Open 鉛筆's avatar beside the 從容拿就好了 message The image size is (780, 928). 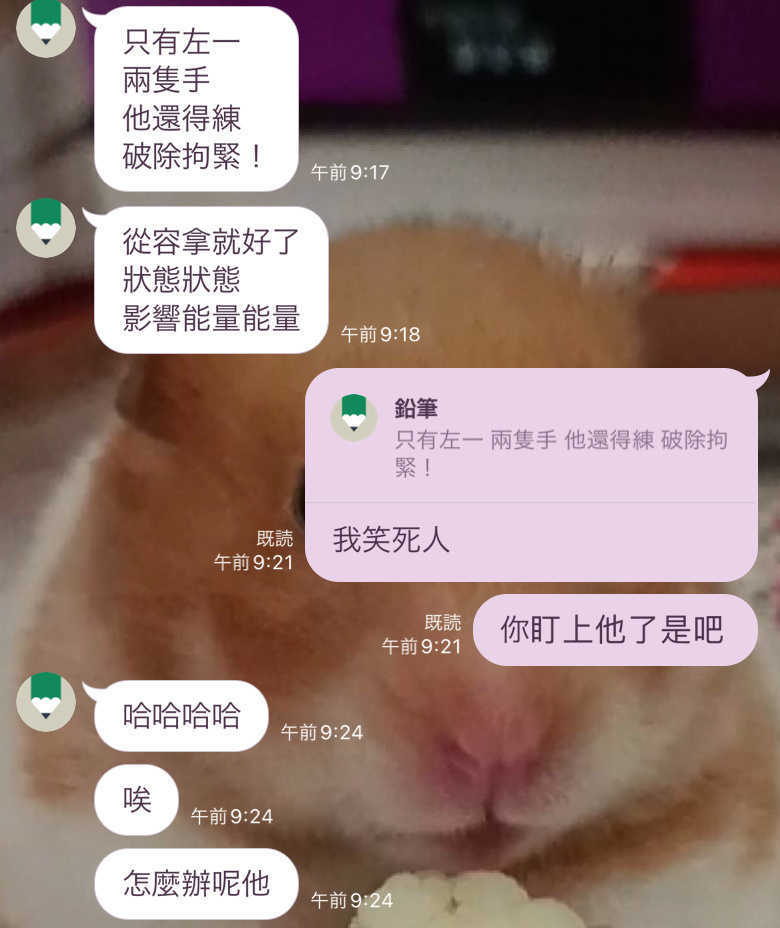coord(46,228)
